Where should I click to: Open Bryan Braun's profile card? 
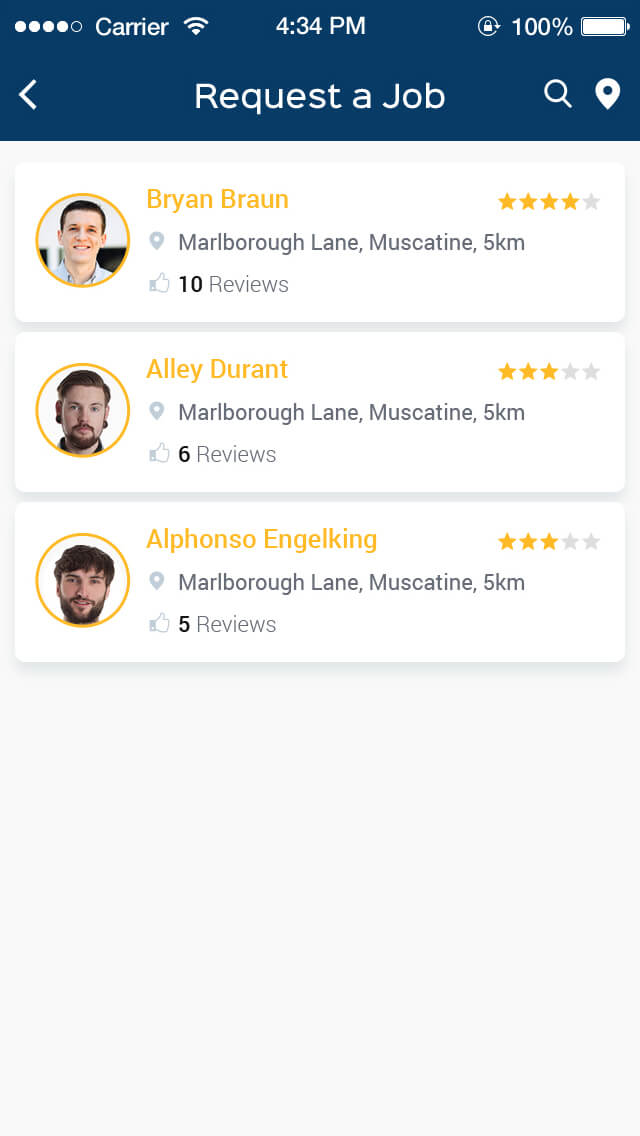click(320, 242)
